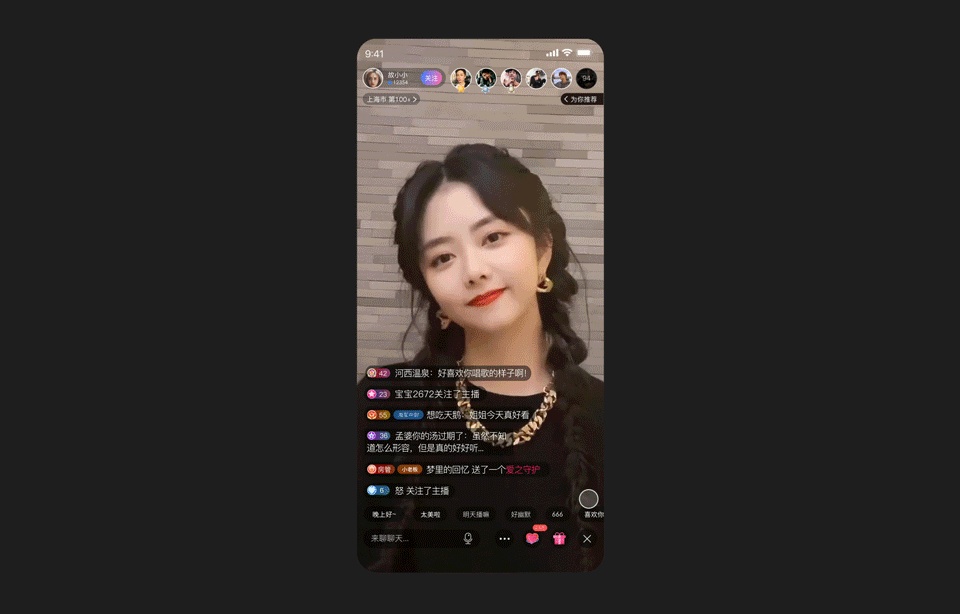Screen dimensions: 960x614
Task: Open the first viewer avatar in audience row
Action: pyautogui.click(x=460, y=78)
